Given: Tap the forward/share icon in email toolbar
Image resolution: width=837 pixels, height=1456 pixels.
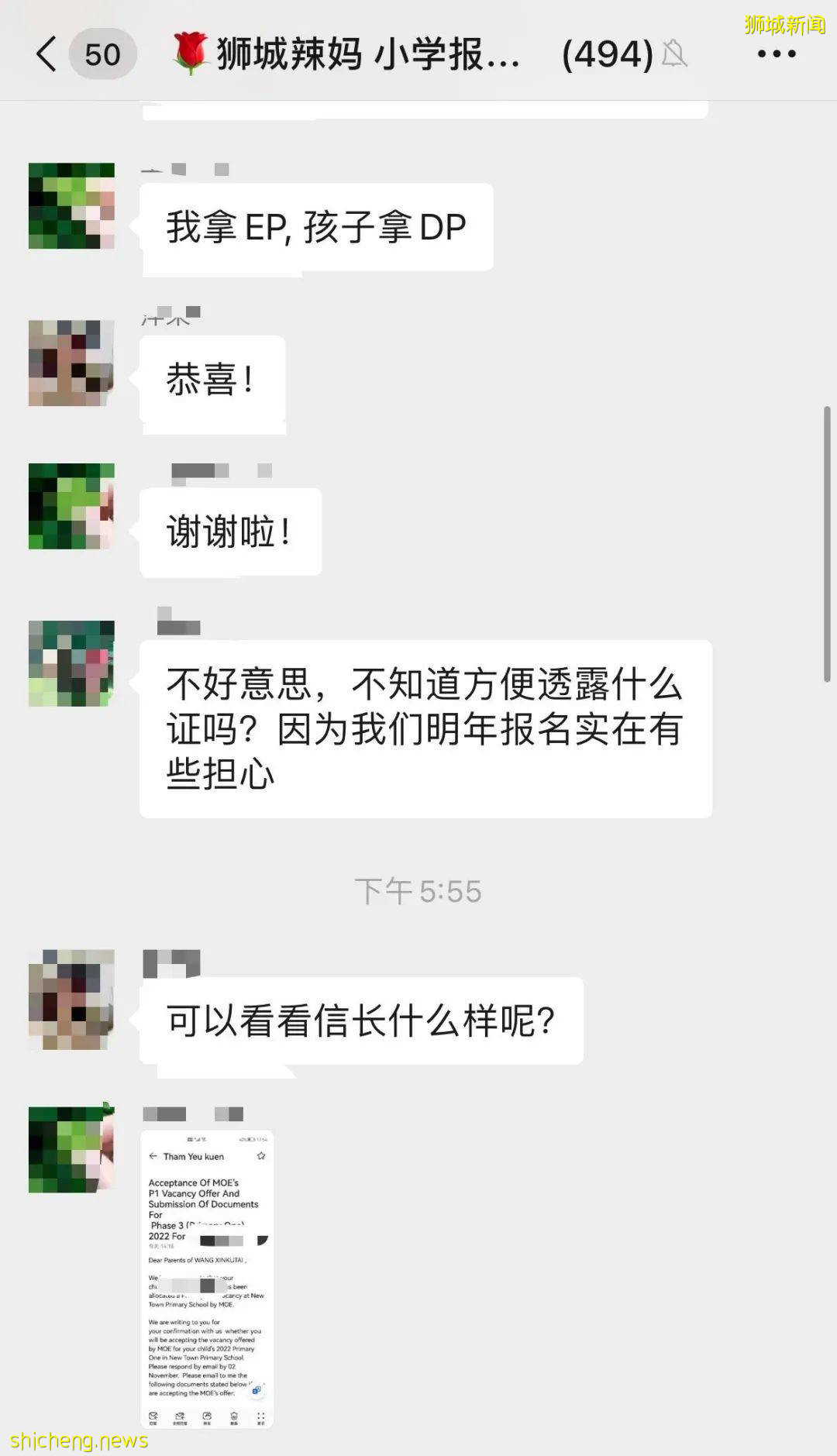Looking at the screenshot, I should click(207, 1415).
